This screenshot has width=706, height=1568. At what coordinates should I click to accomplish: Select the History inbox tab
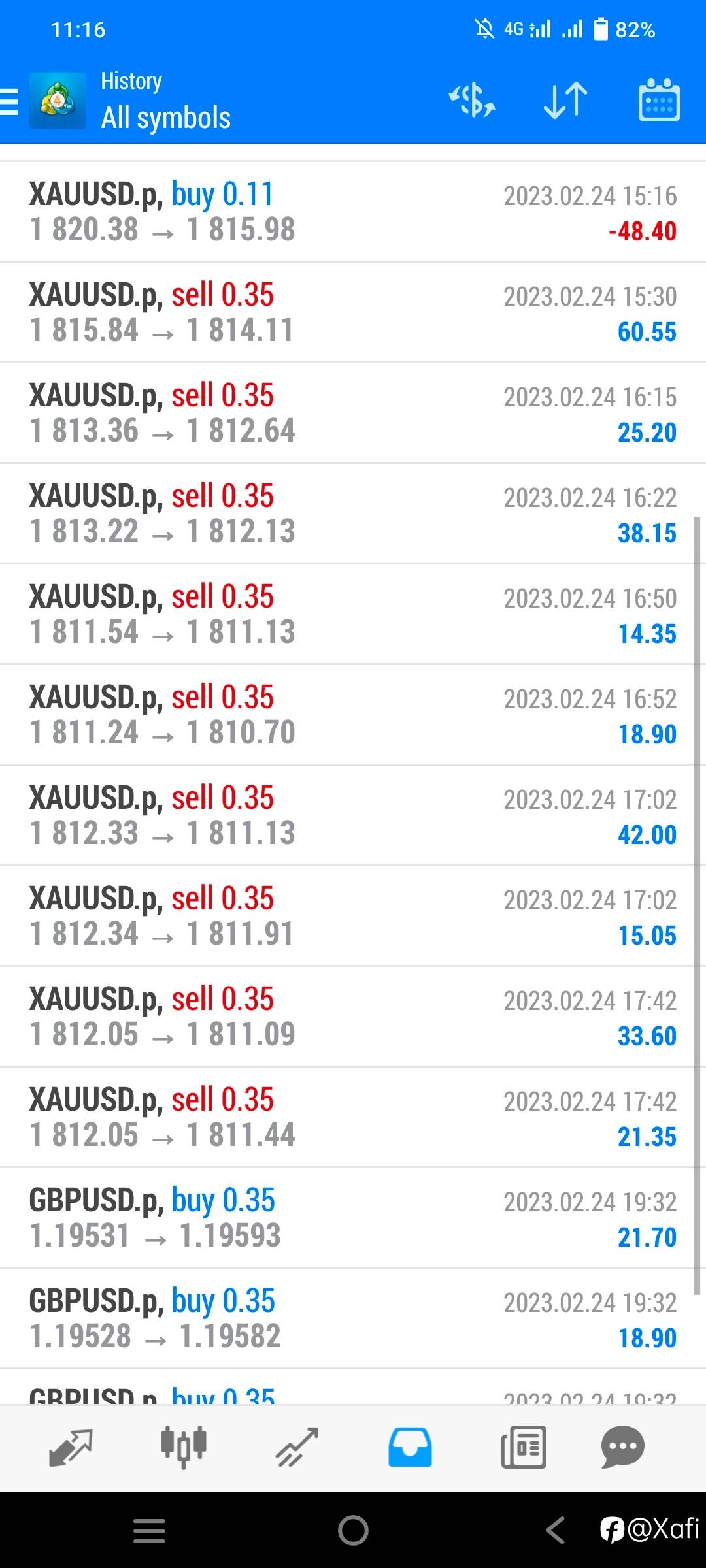(410, 1448)
